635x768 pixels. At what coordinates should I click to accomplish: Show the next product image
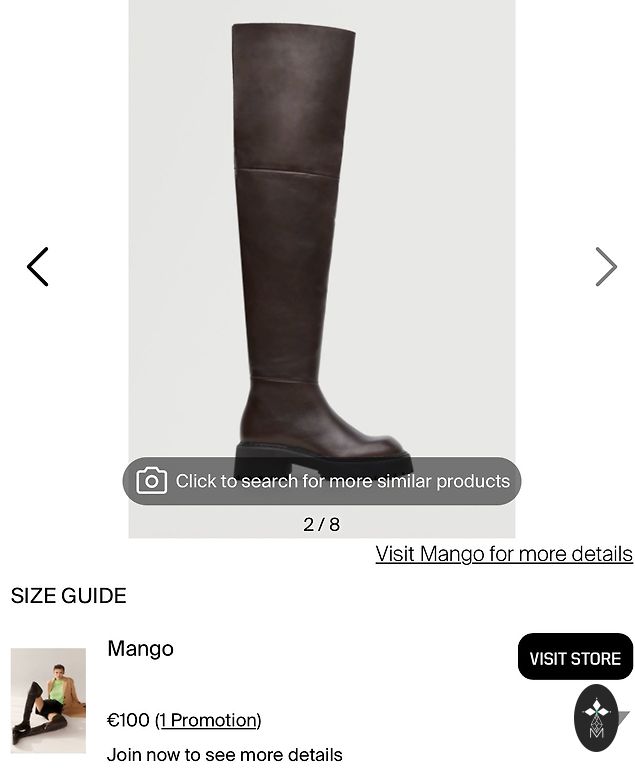[x=606, y=267]
